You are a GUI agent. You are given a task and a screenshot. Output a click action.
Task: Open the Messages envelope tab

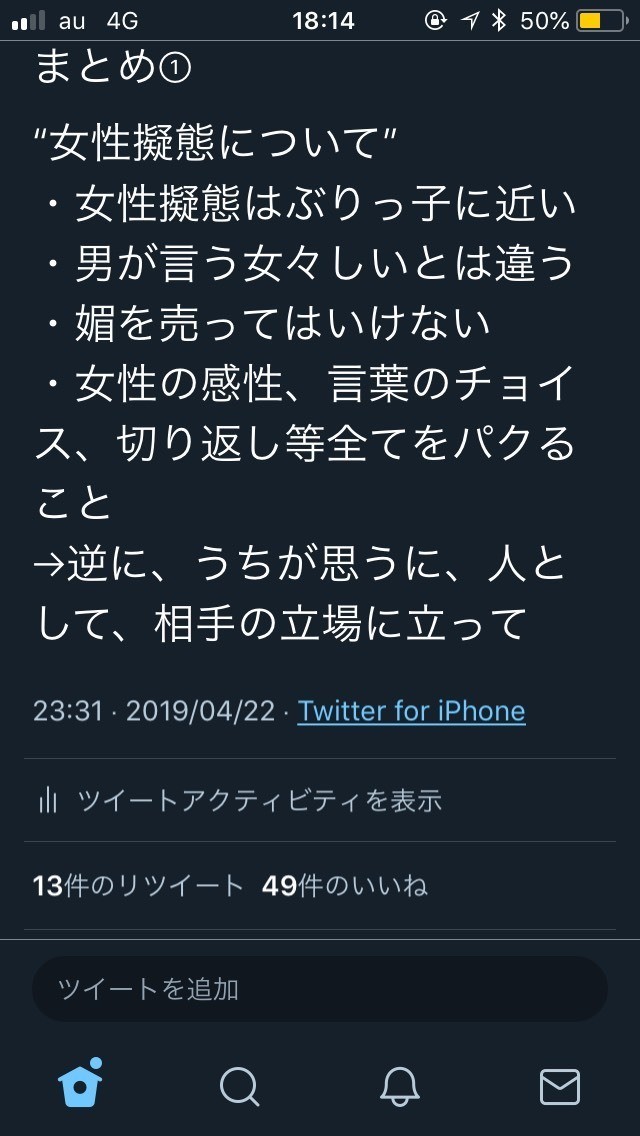[559, 1085]
